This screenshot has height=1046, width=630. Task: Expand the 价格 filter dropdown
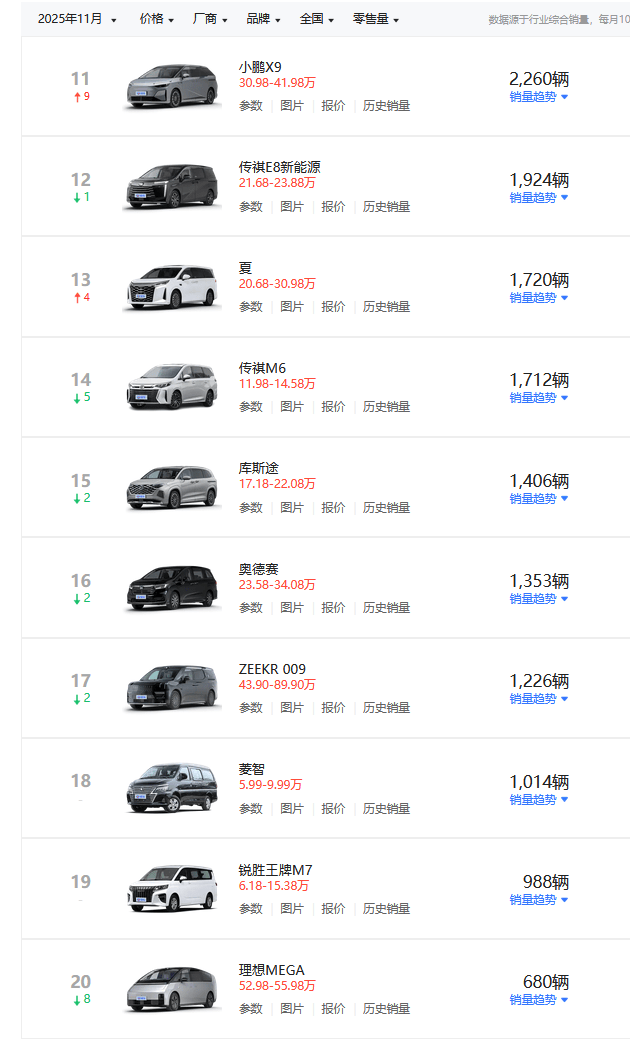[156, 19]
